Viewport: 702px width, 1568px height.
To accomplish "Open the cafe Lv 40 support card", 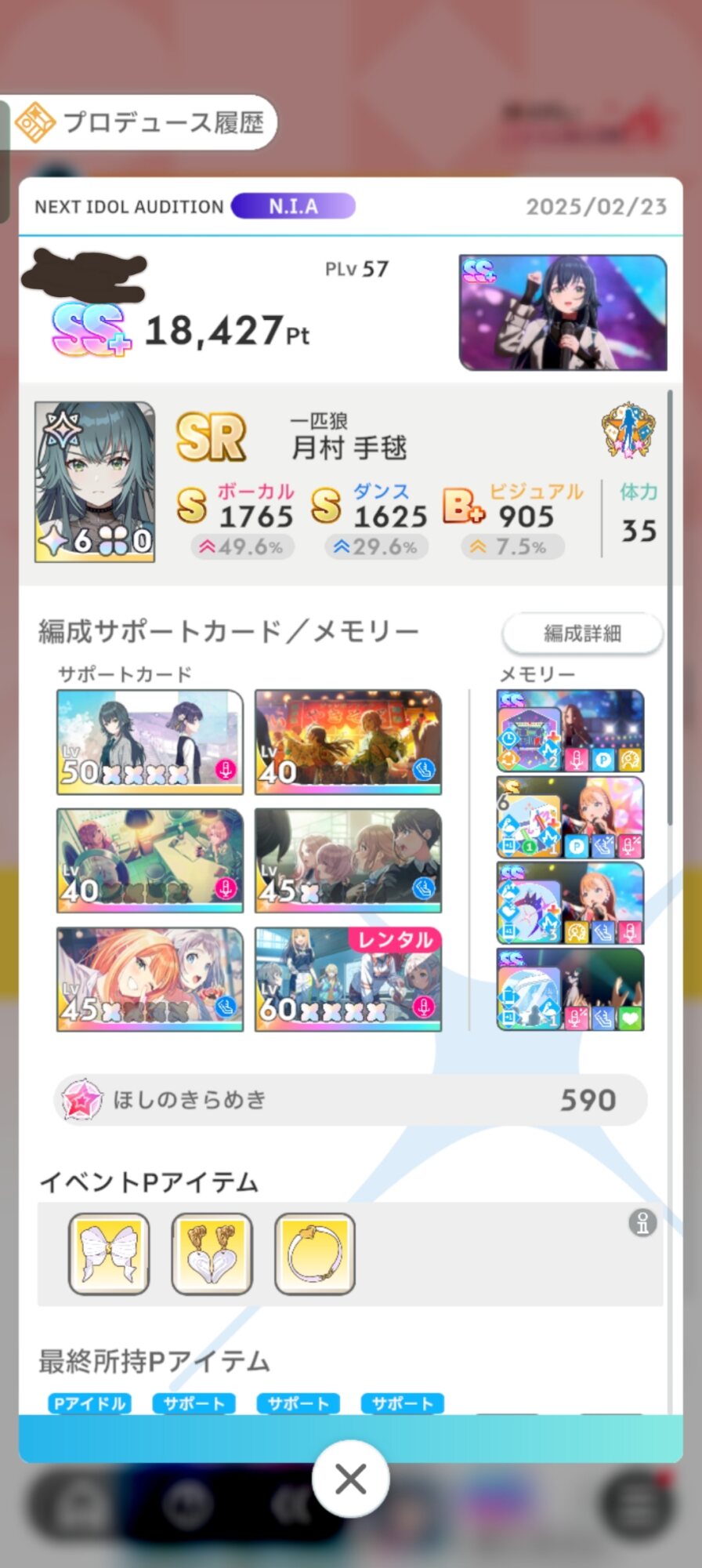I will click(x=150, y=861).
